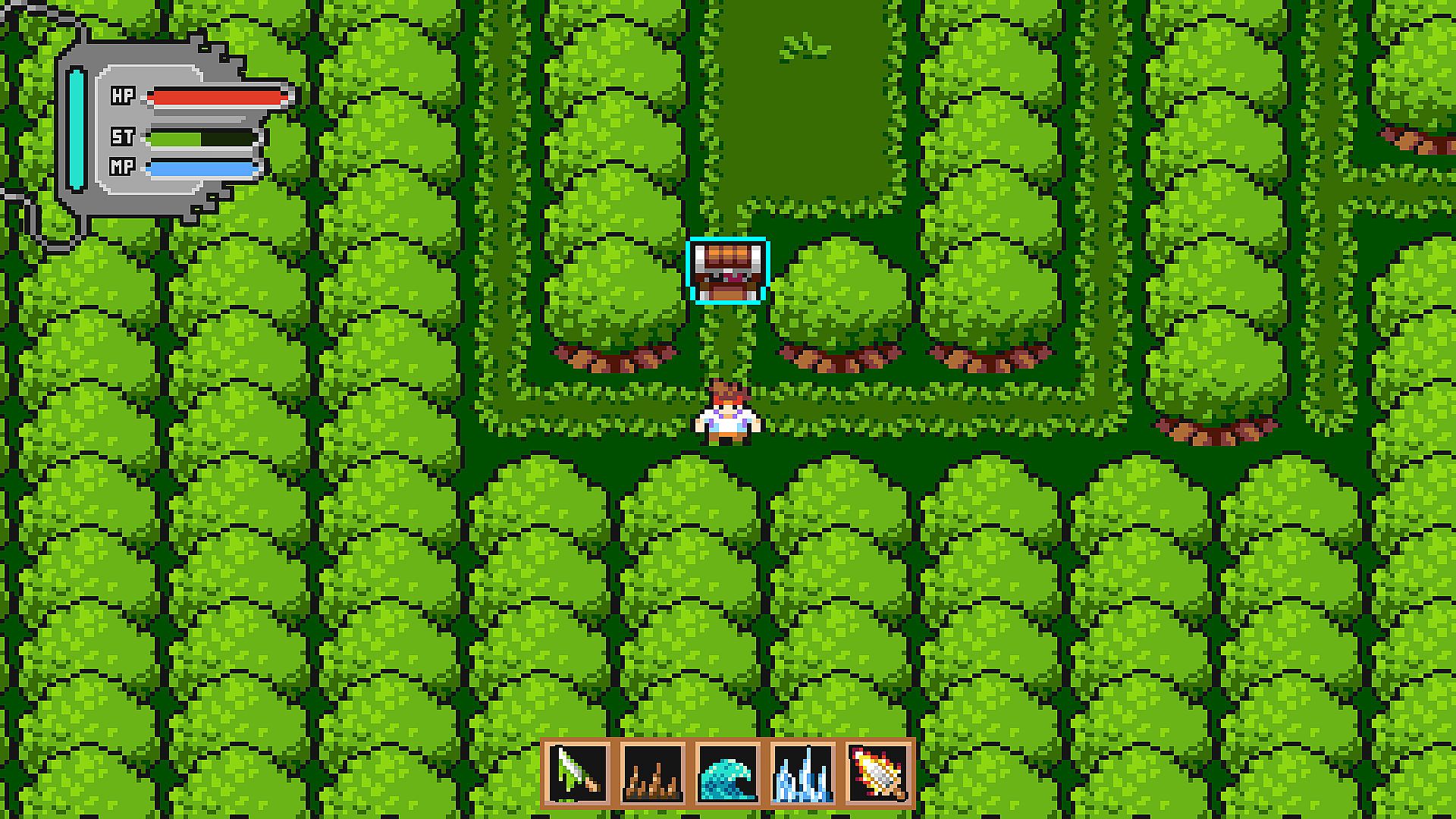
Task: Choose the ice crystals skill slot
Action: click(x=803, y=773)
